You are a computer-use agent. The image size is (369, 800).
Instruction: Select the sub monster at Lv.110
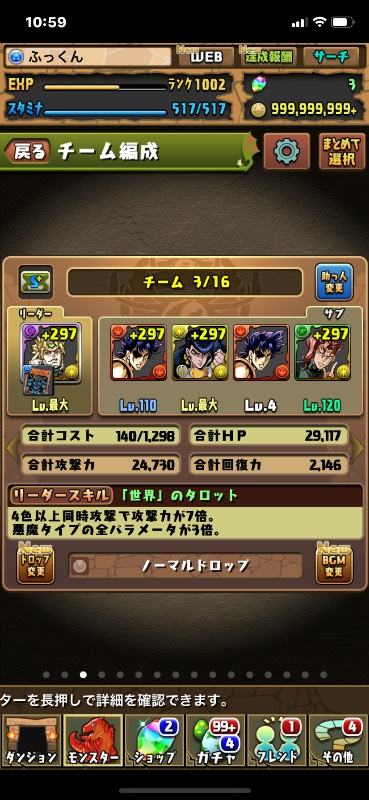[x=138, y=353]
